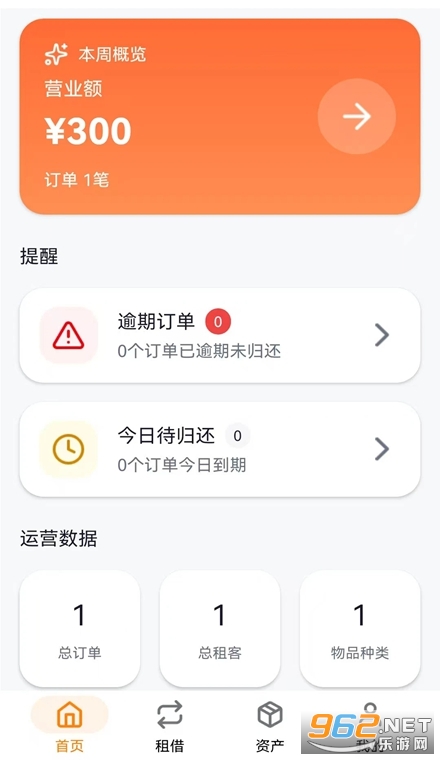440x760 pixels.
Task: View the 物品种类 item types card
Action: pos(360,628)
